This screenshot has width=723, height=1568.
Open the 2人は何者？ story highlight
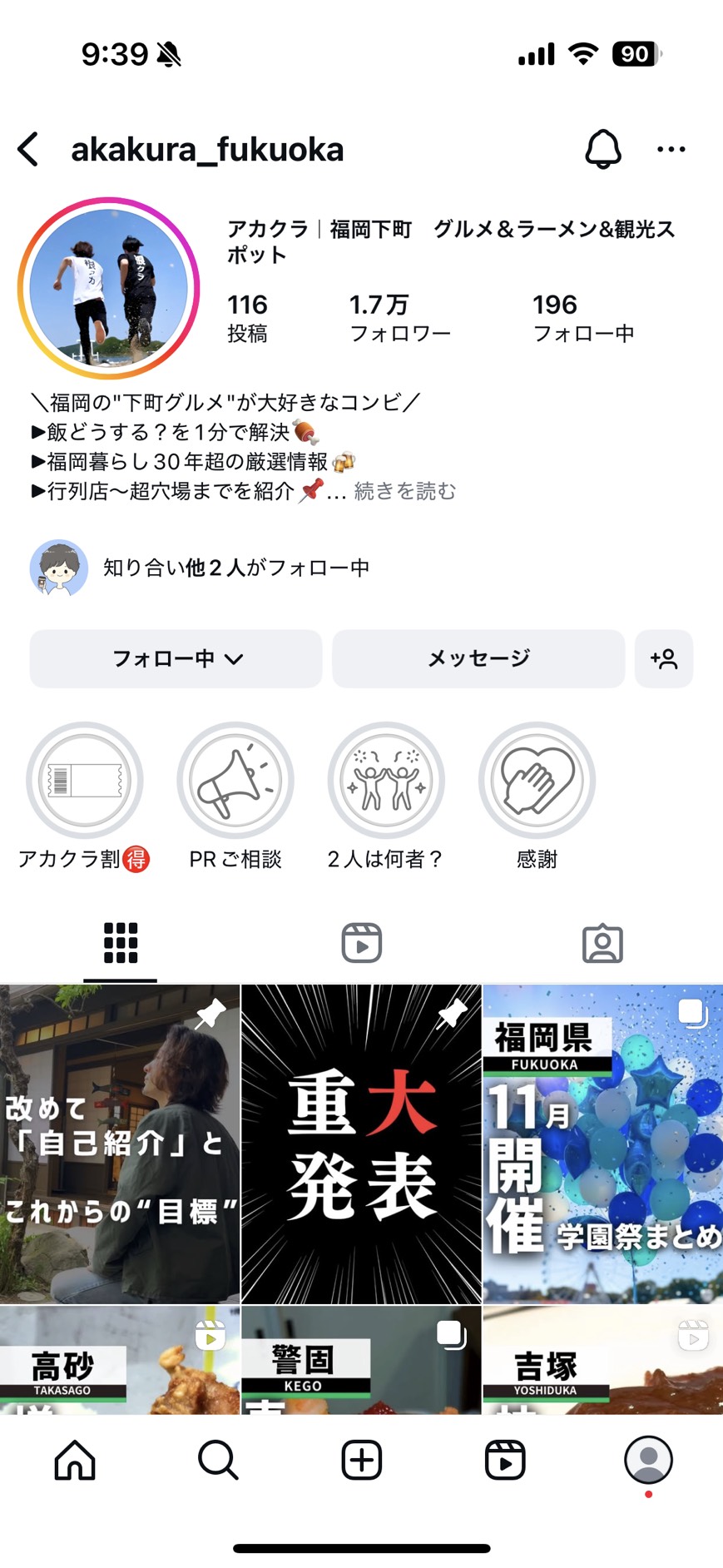(386, 781)
